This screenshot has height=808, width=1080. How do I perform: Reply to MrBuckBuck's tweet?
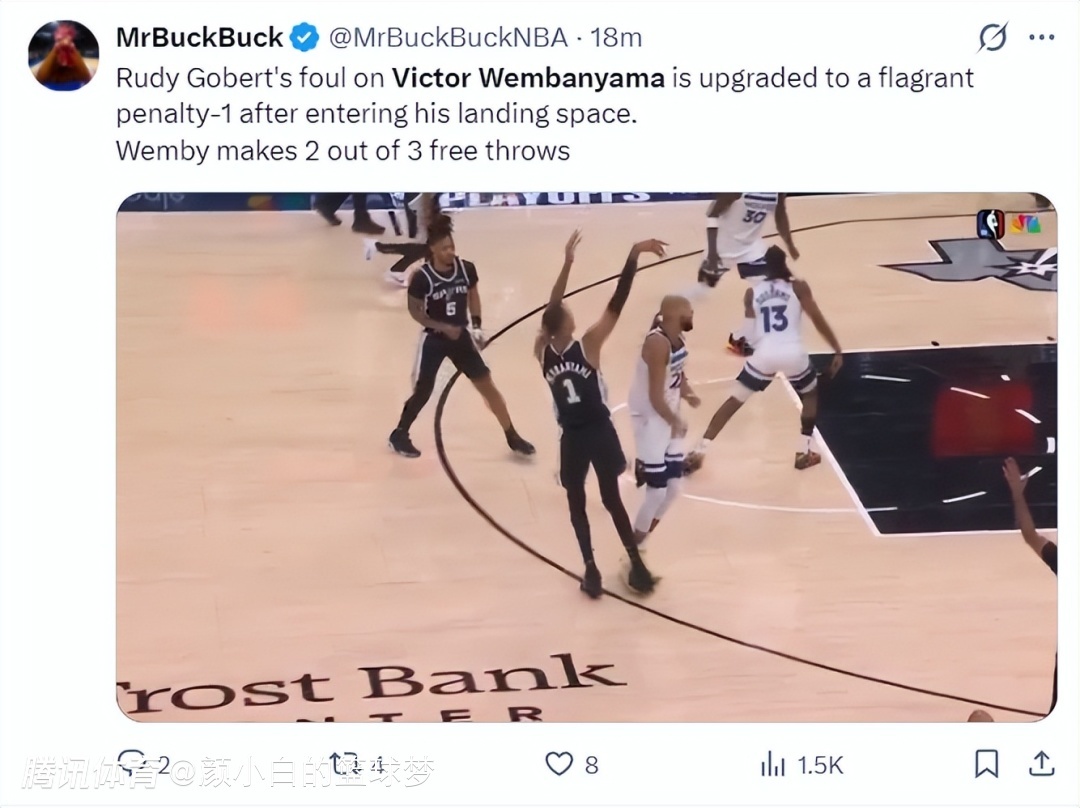coord(143,764)
